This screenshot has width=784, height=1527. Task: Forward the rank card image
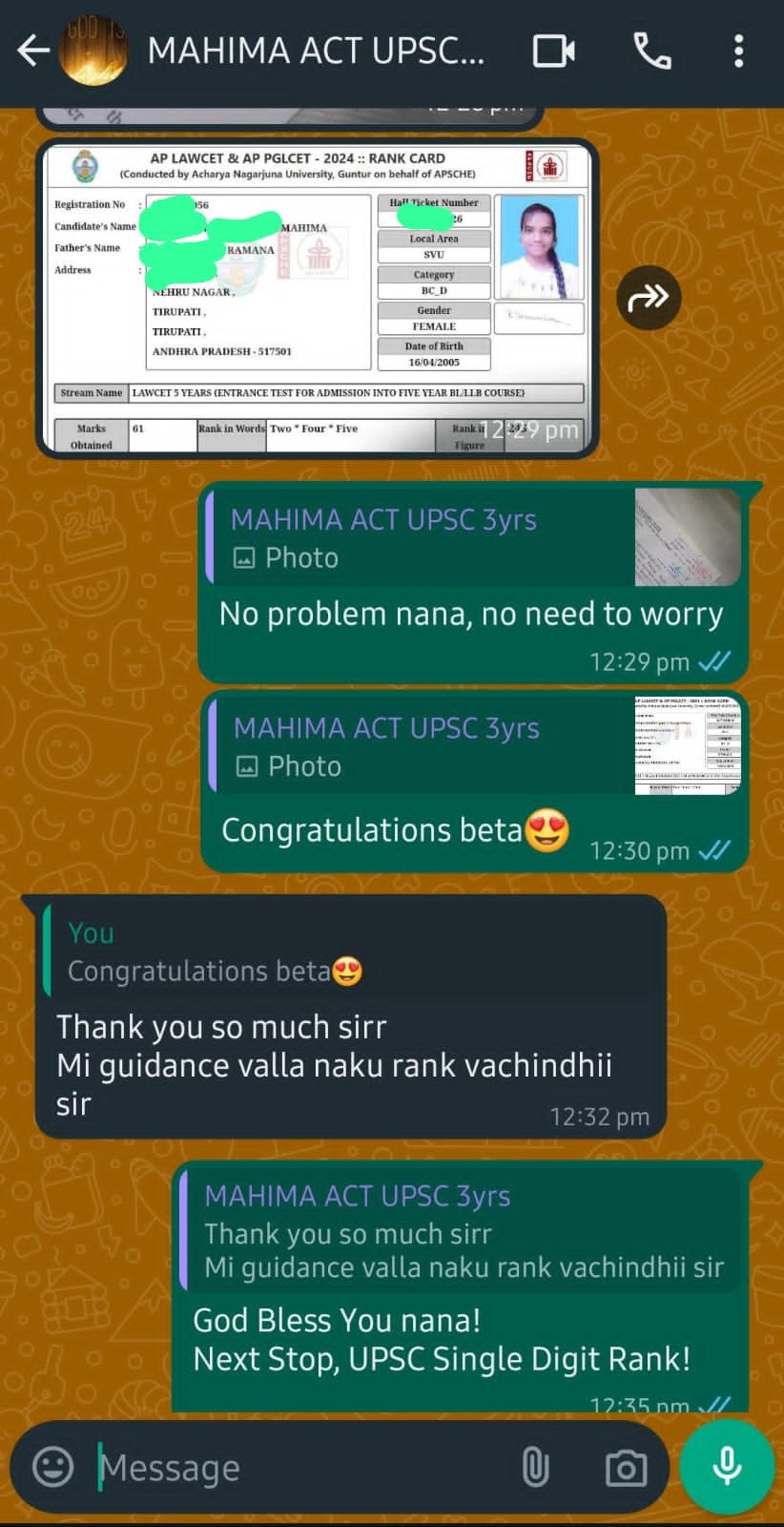pos(649,298)
